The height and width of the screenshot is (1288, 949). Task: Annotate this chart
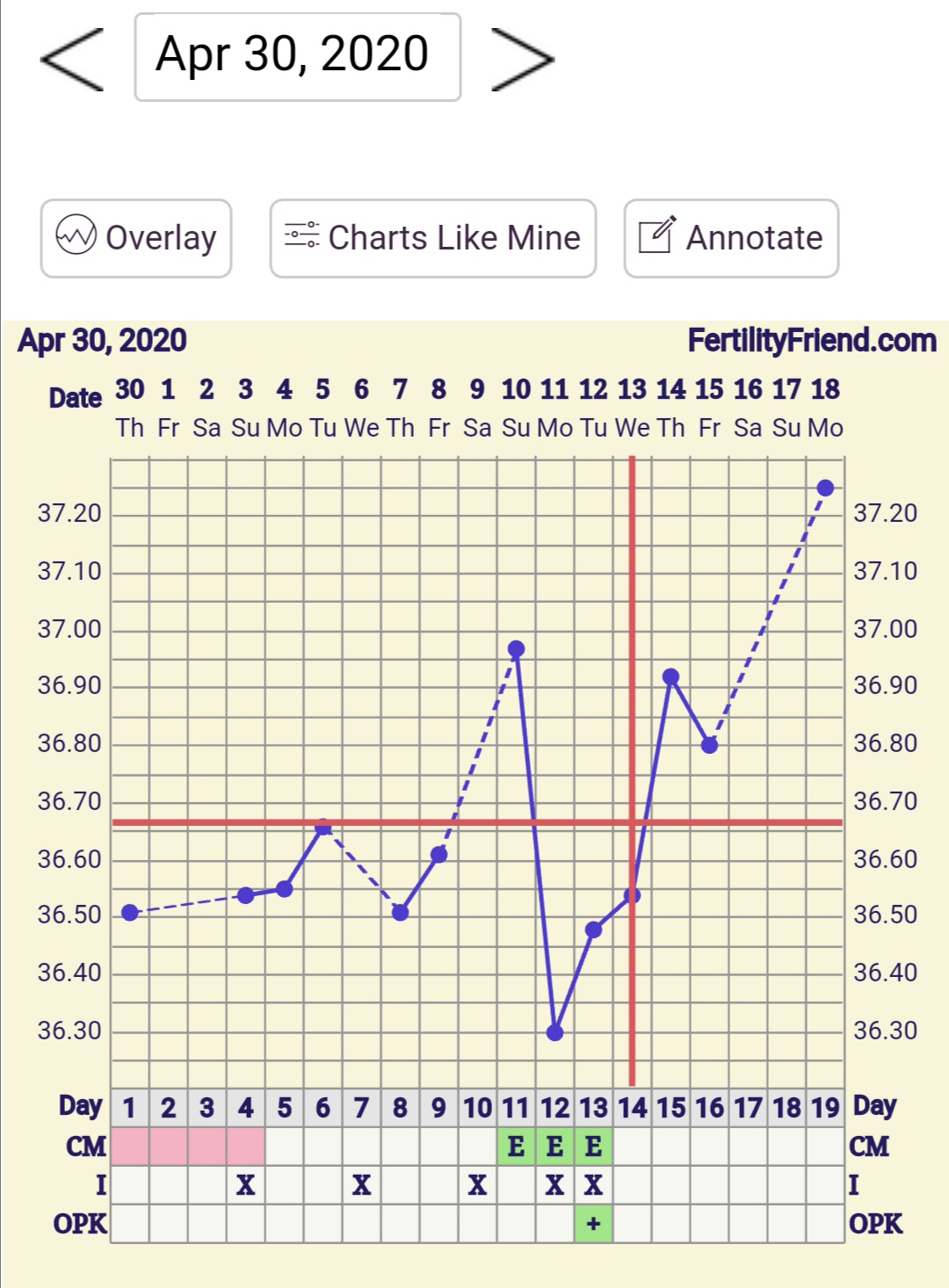click(731, 238)
